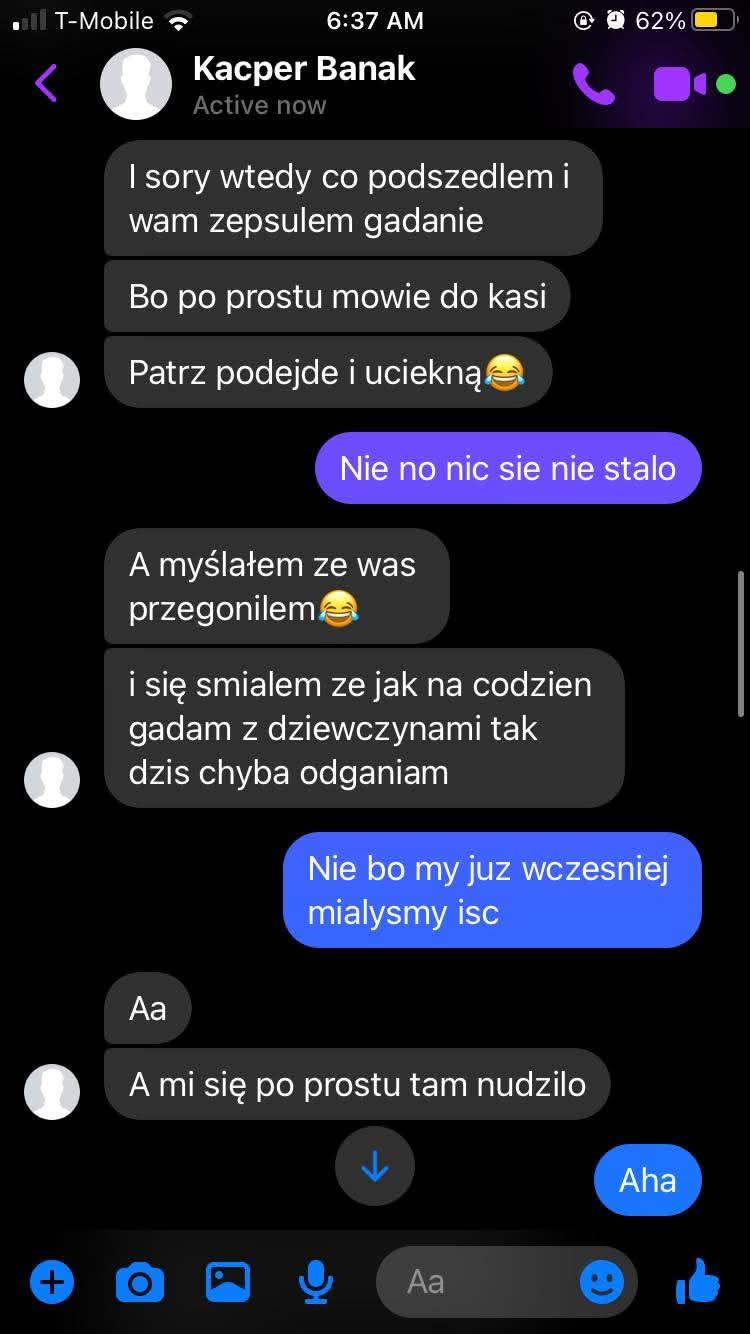Start a video call with Kacper Banak

coord(680,84)
